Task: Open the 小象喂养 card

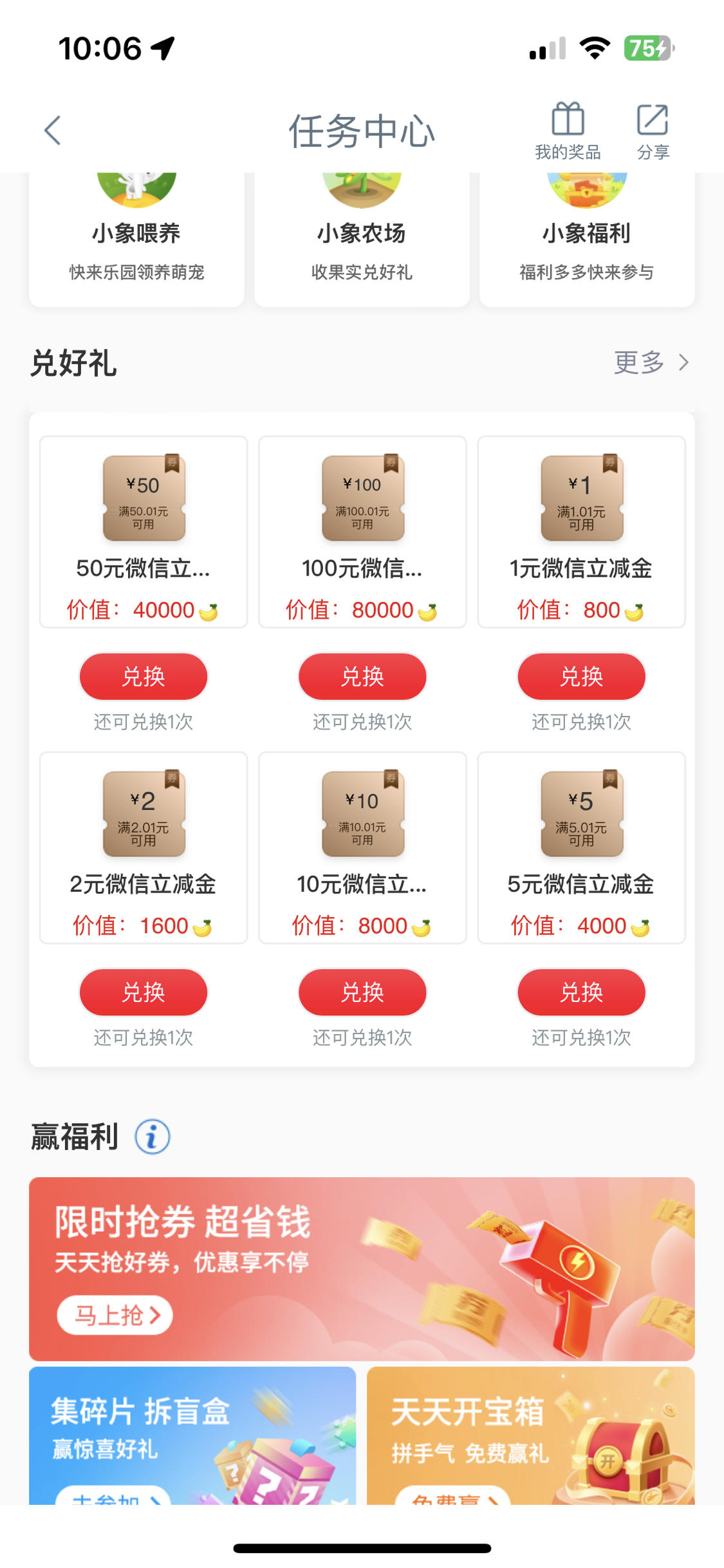Action: click(136, 239)
